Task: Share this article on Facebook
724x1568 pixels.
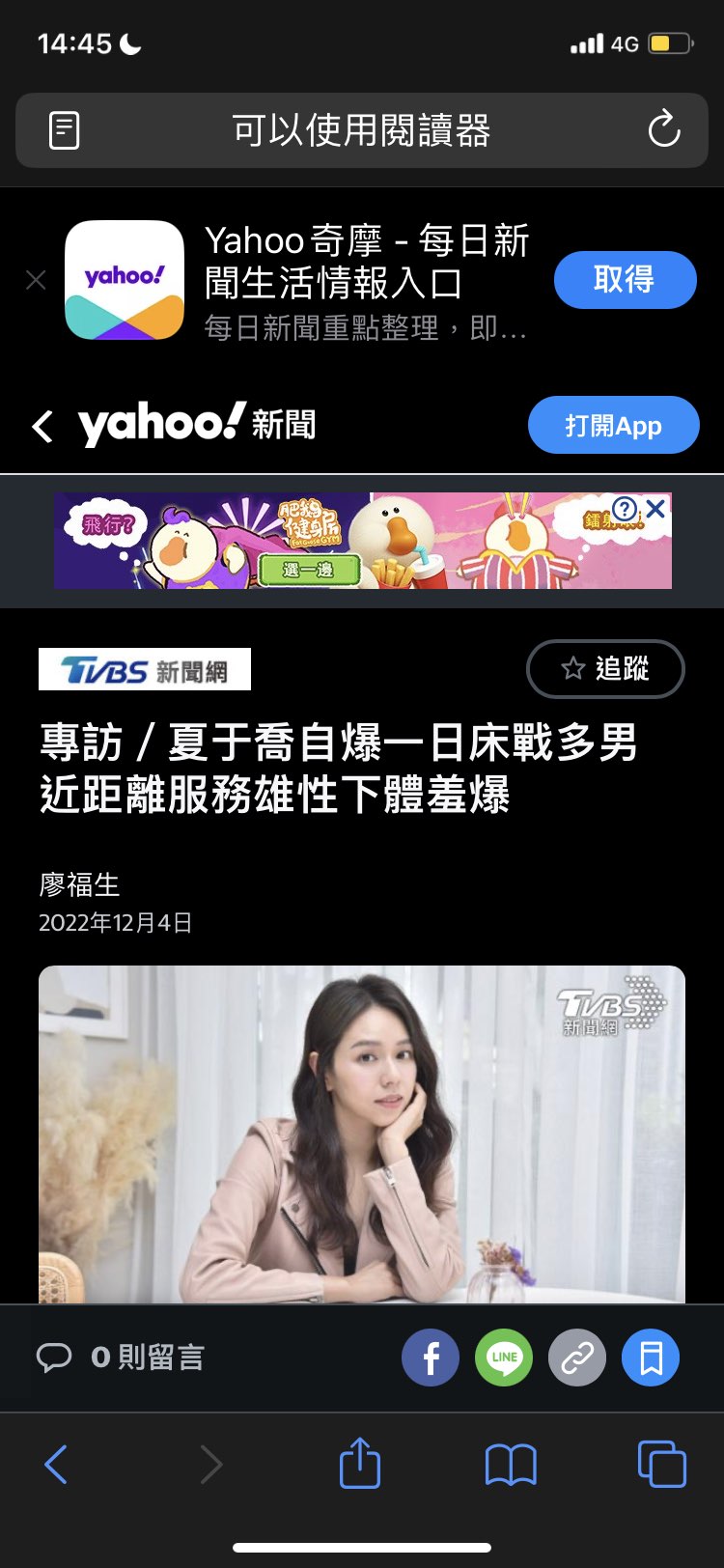Action: 431,1358
